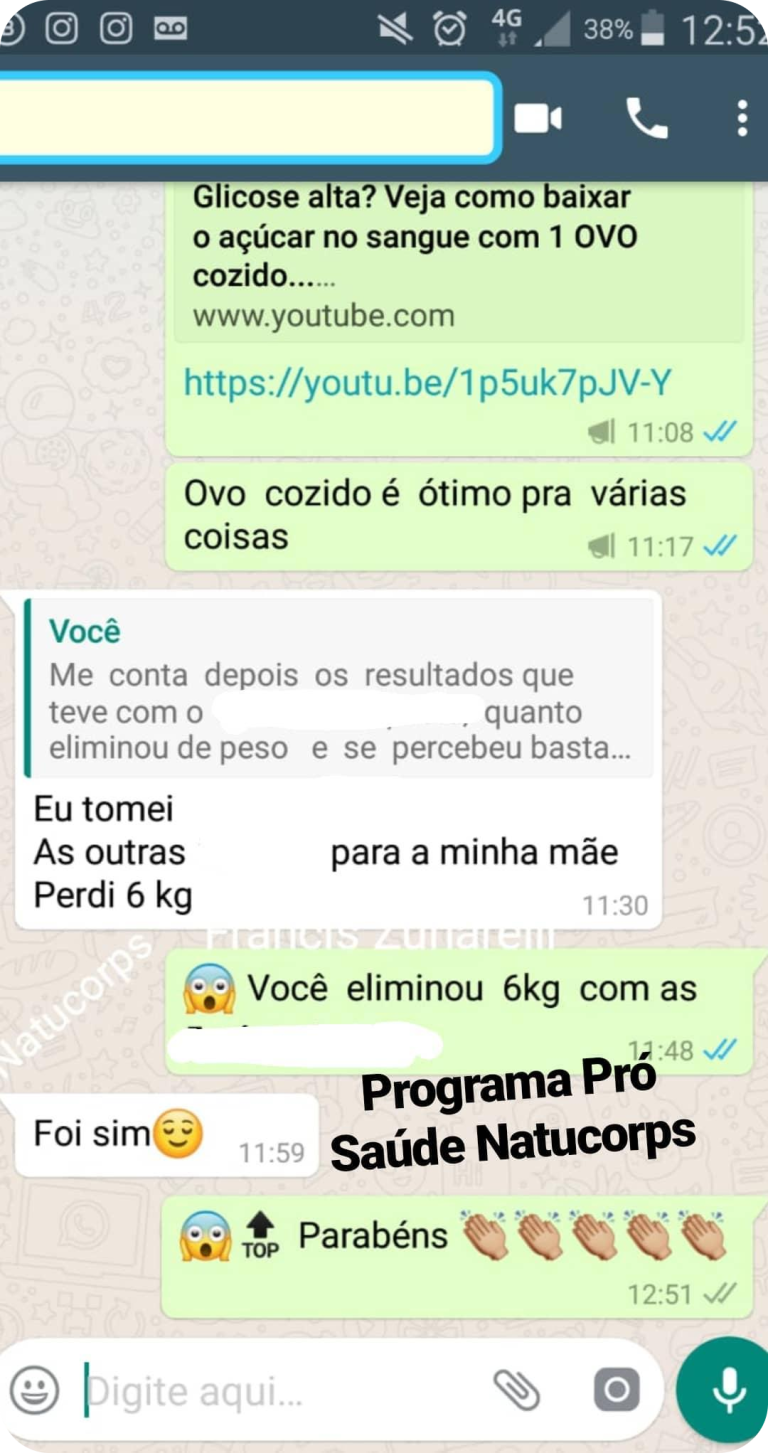Tap the 4G network indicator

506,26
